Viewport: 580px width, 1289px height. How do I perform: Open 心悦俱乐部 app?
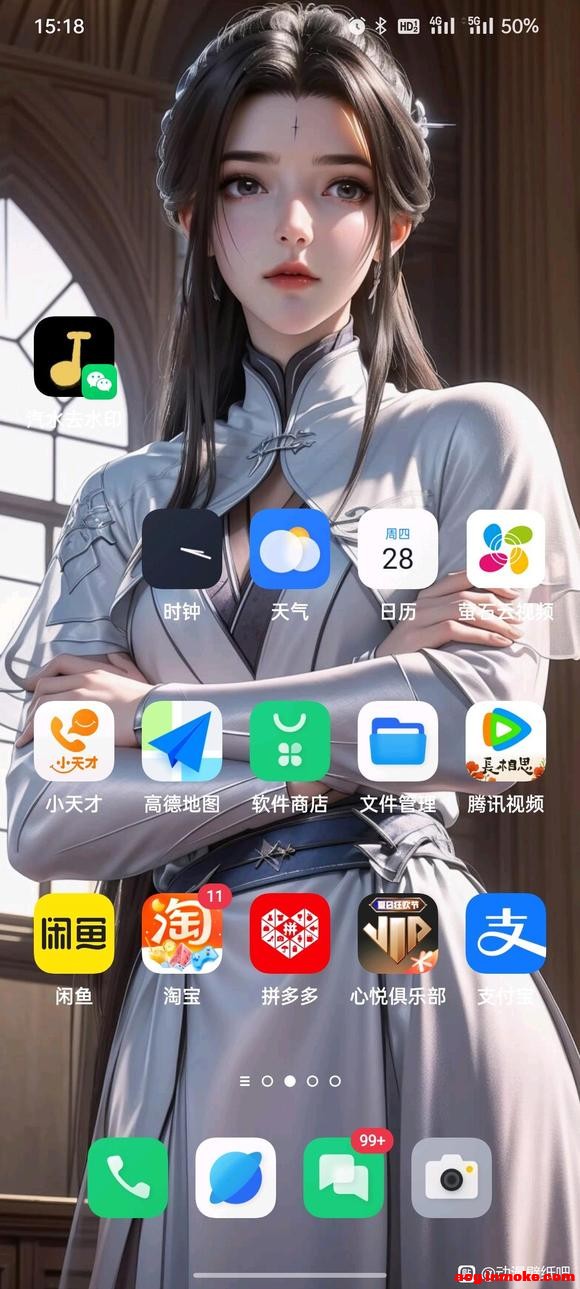tap(398, 933)
